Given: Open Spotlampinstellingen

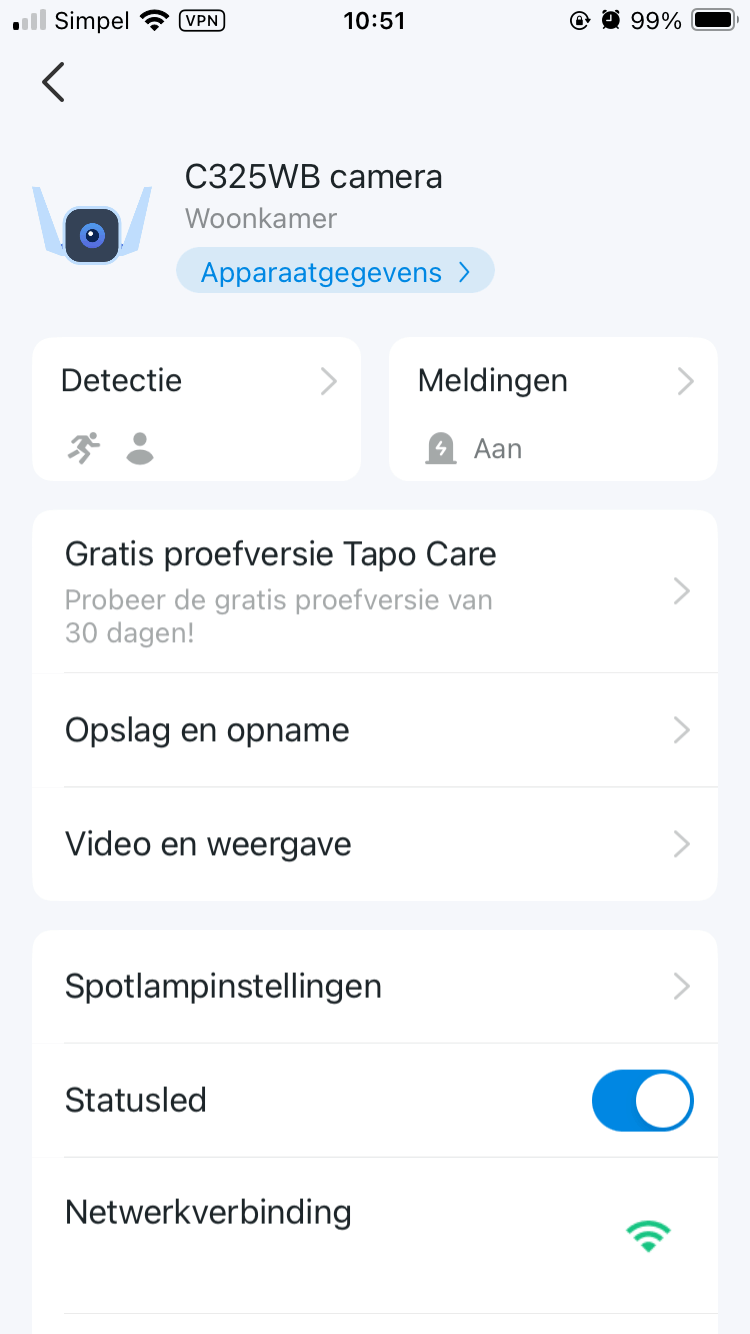Looking at the screenshot, I should click(375, 987).
